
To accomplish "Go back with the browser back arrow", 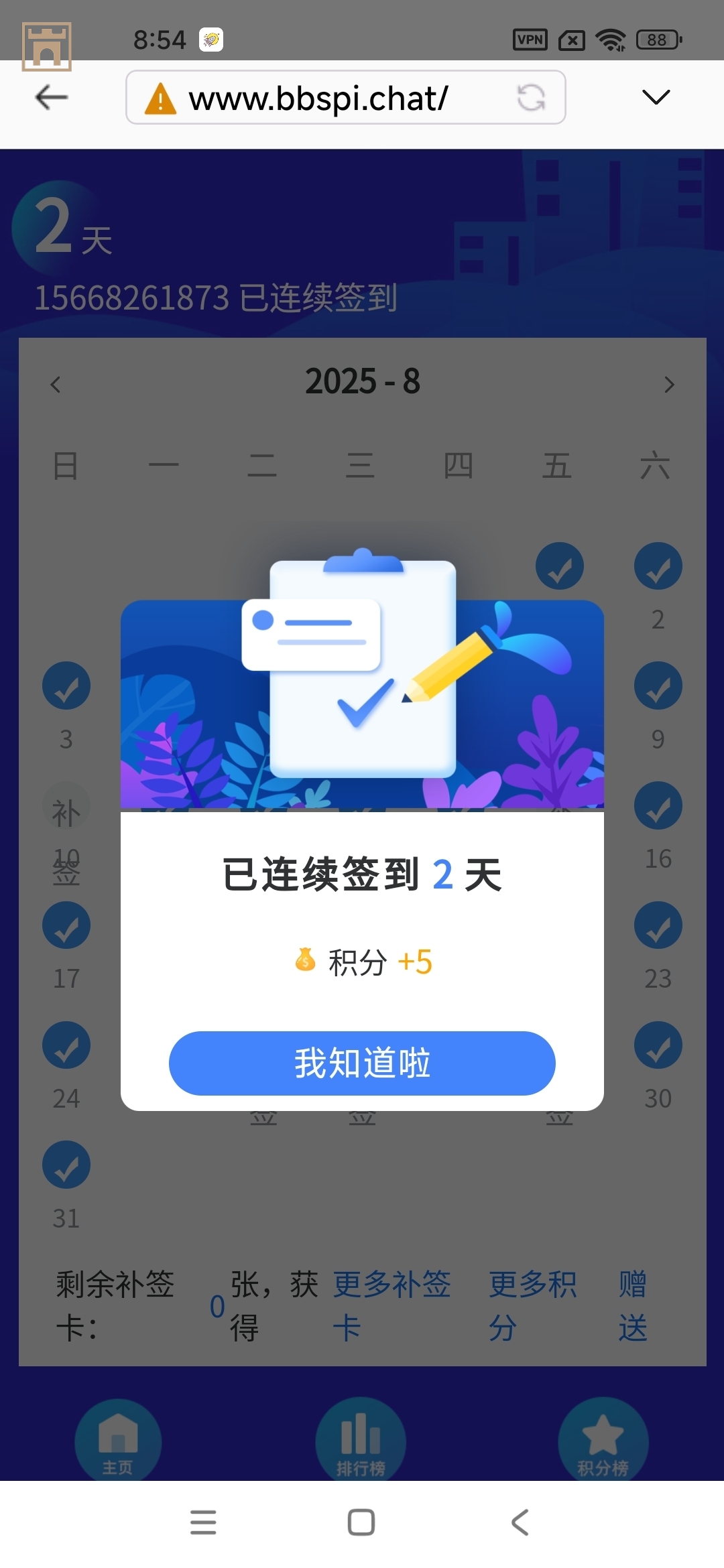I will point(52,98).
